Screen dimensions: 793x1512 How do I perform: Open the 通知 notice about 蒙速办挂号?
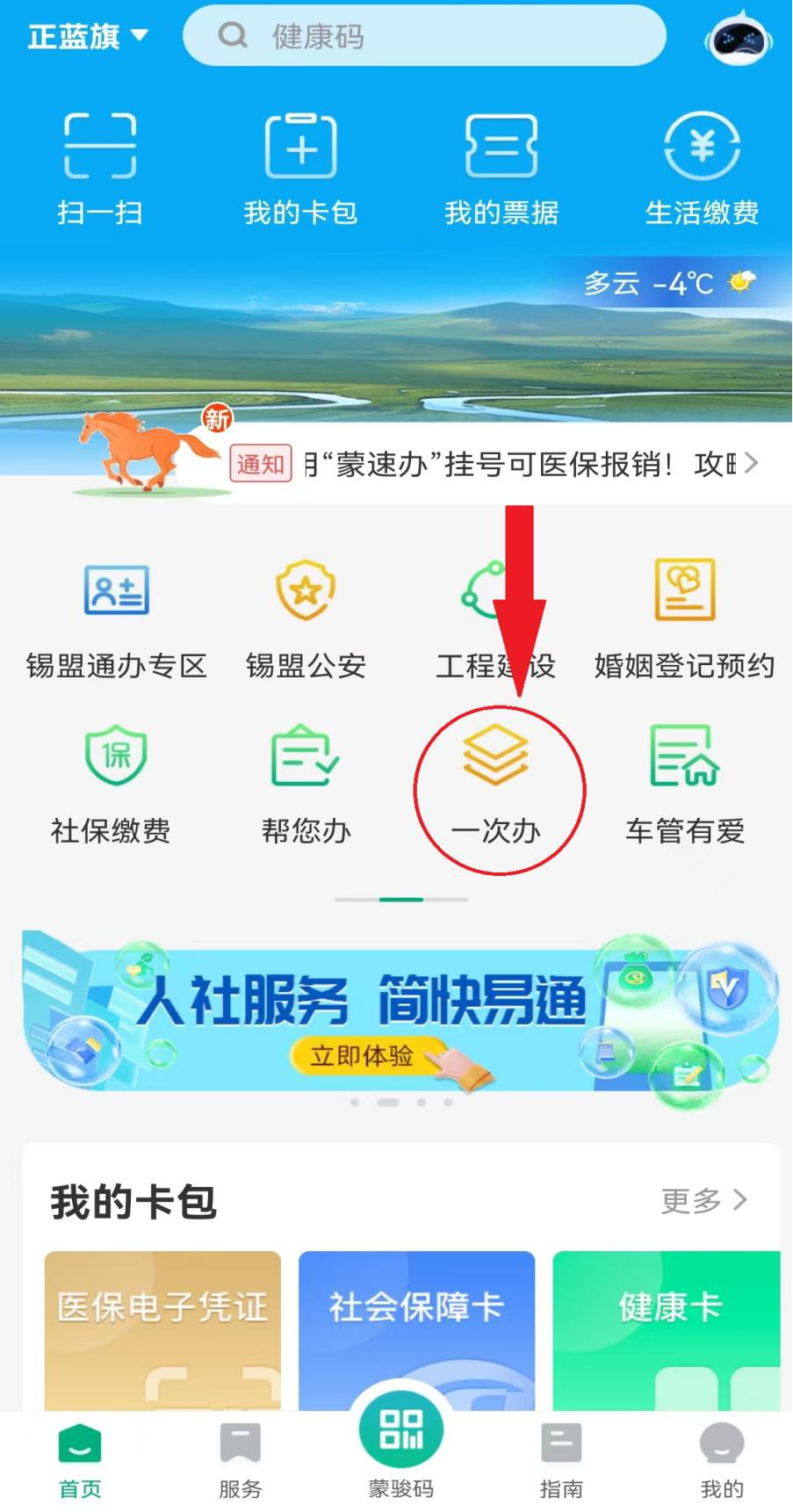pyautogui.click(x=492, y=464)
